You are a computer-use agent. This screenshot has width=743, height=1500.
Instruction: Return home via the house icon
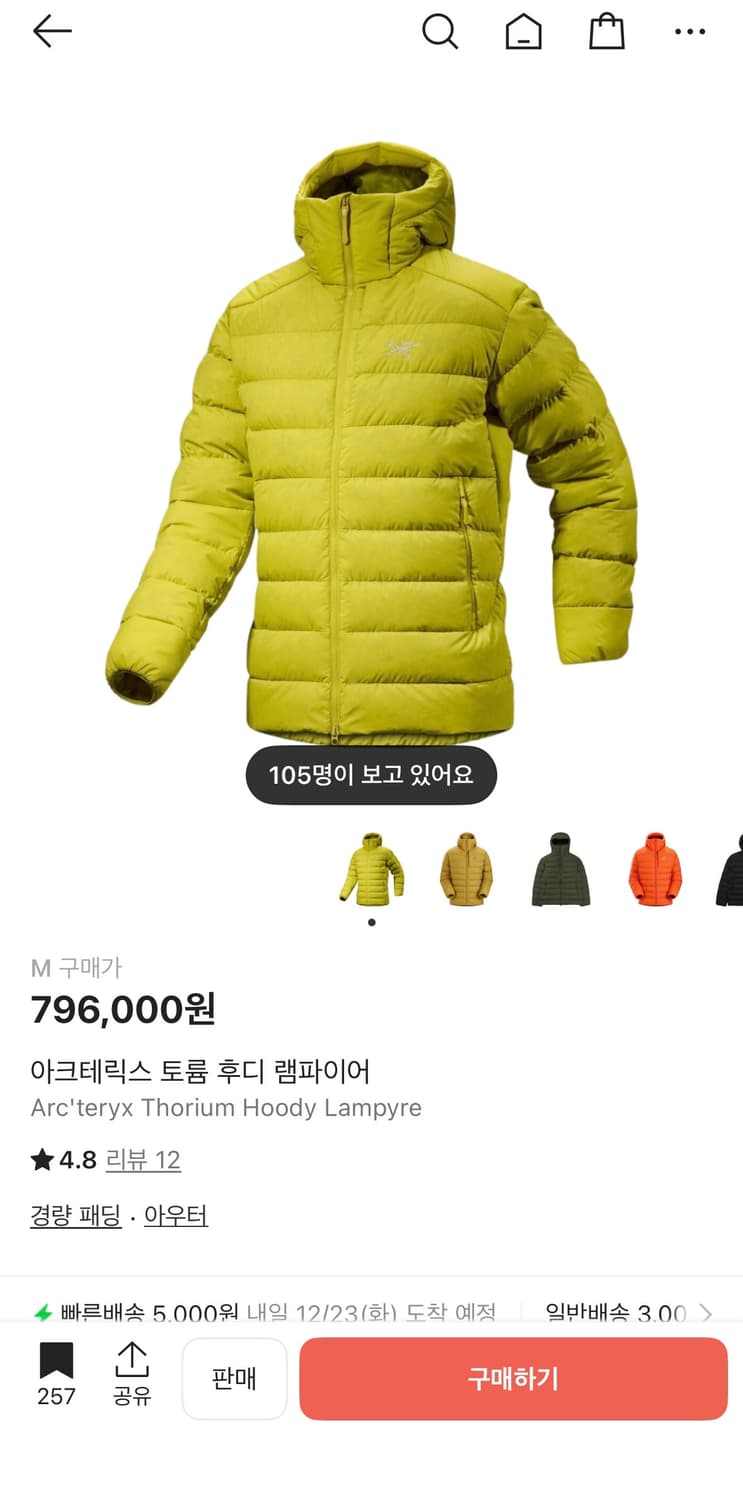pyautogui.click(x=523, y=31)
